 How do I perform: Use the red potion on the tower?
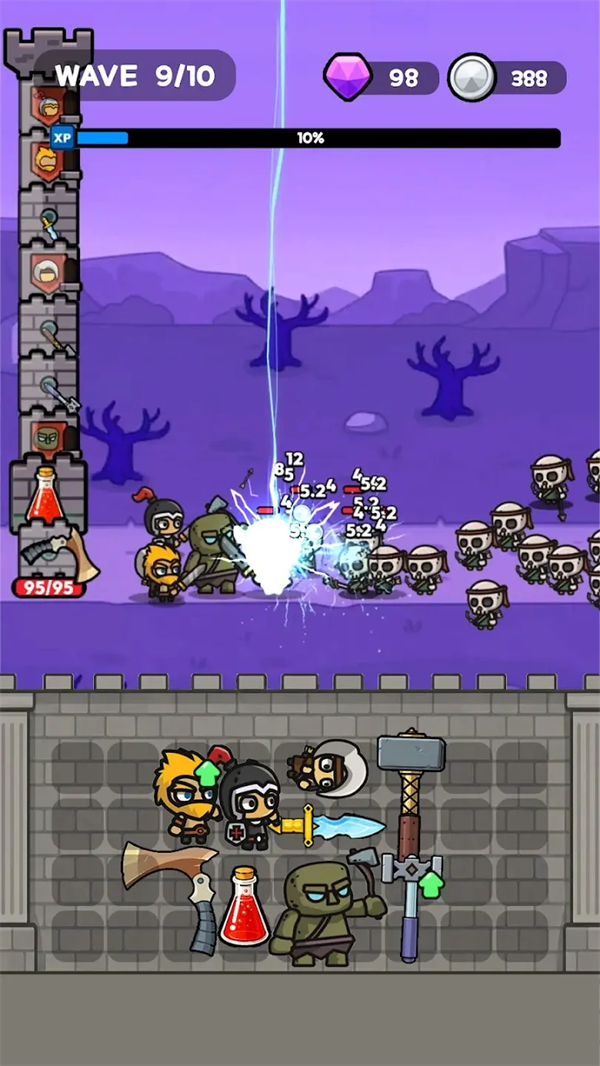pos(47,495)
